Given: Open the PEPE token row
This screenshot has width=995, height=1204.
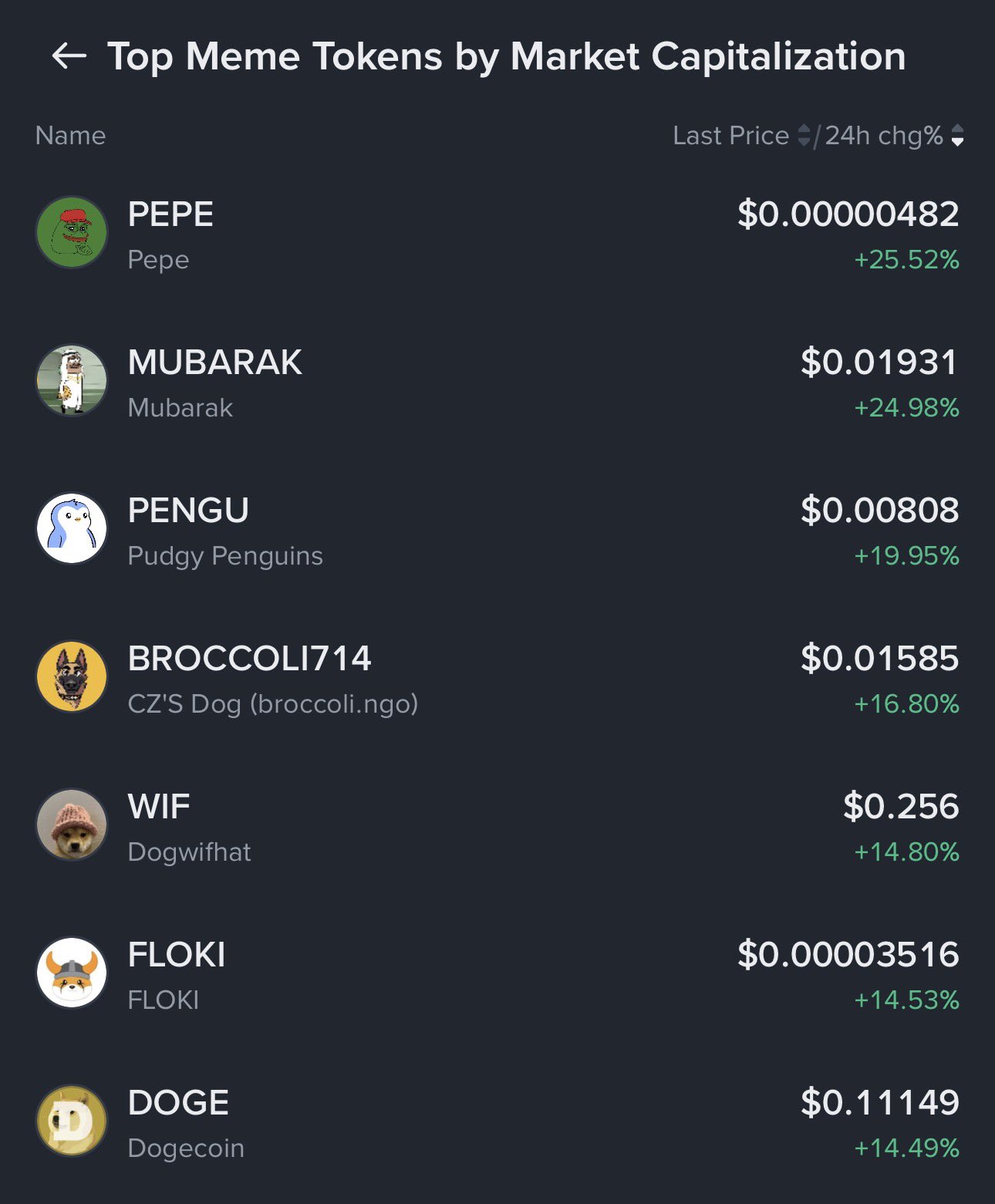Looking at the screenshot, I should pyautogui.click(x=497, y=234).
